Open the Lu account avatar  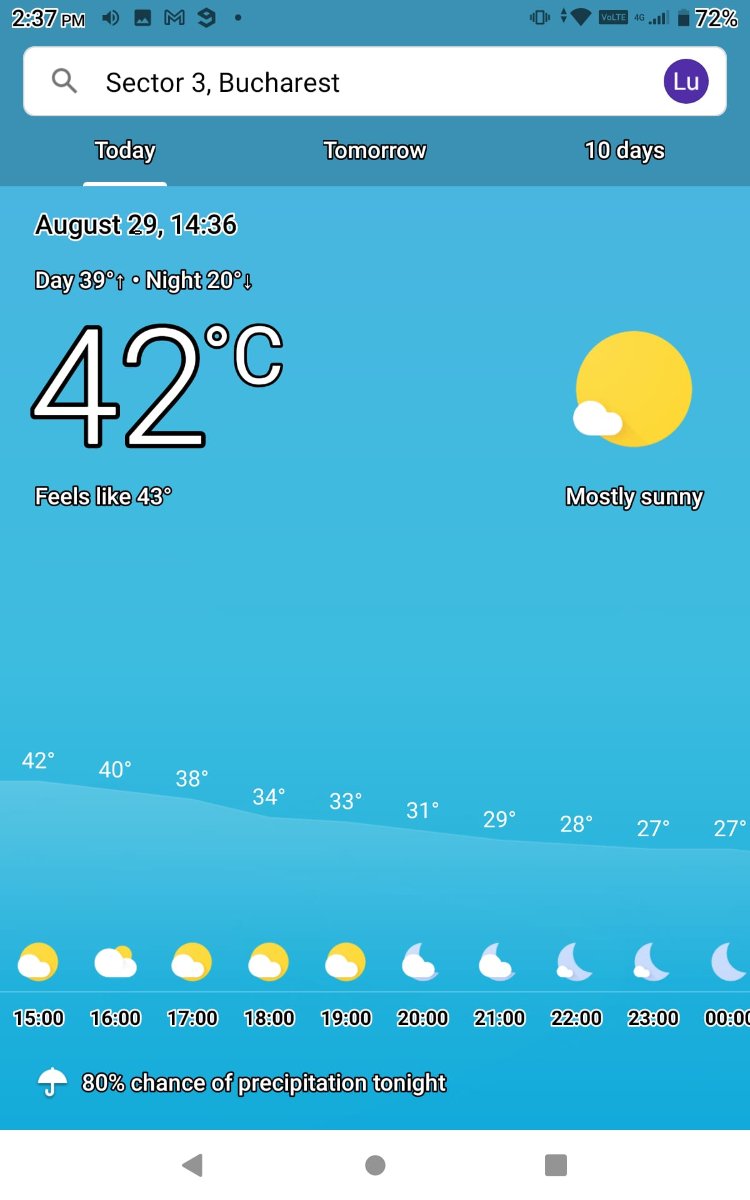(x=686, y=82)
